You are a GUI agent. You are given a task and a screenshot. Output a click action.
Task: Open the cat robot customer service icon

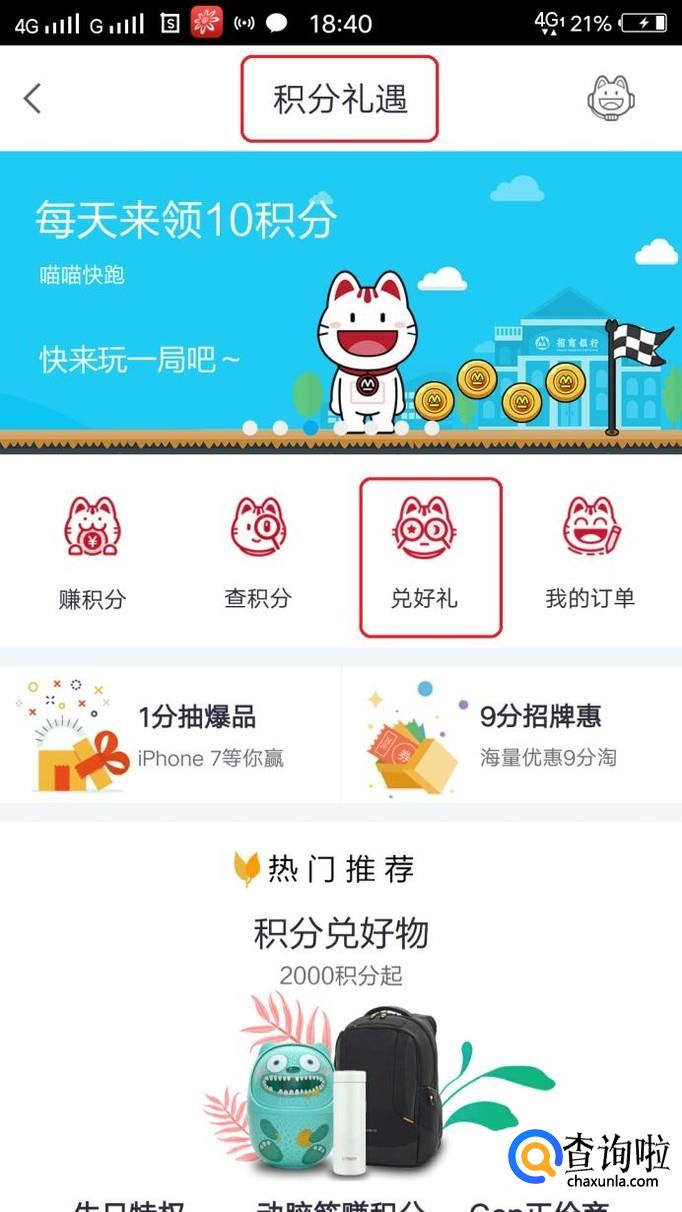coord(611,98)
